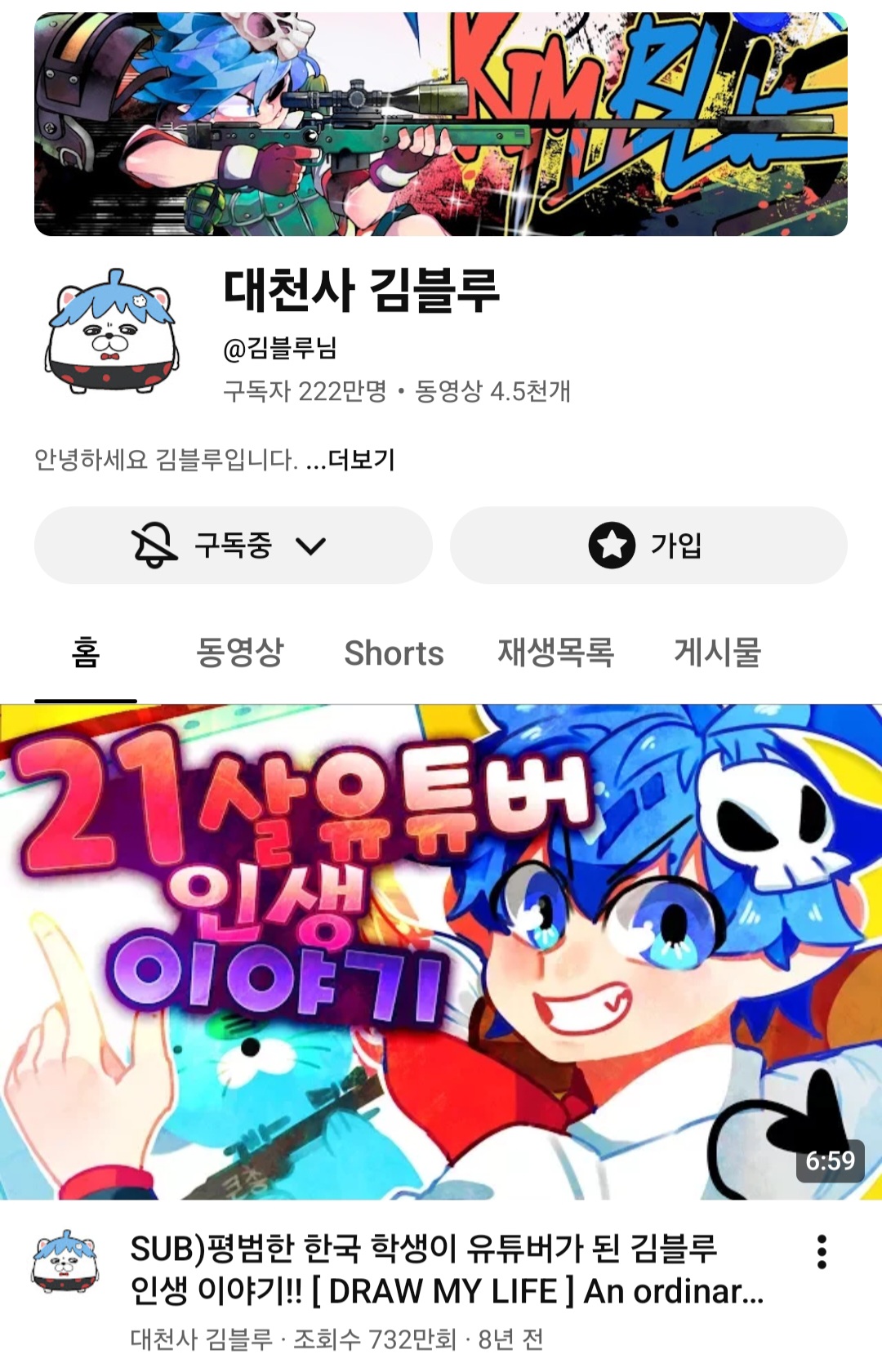Go to the 게시물 tab
Screen dimensions: 882x1372
tap(717, 653)
